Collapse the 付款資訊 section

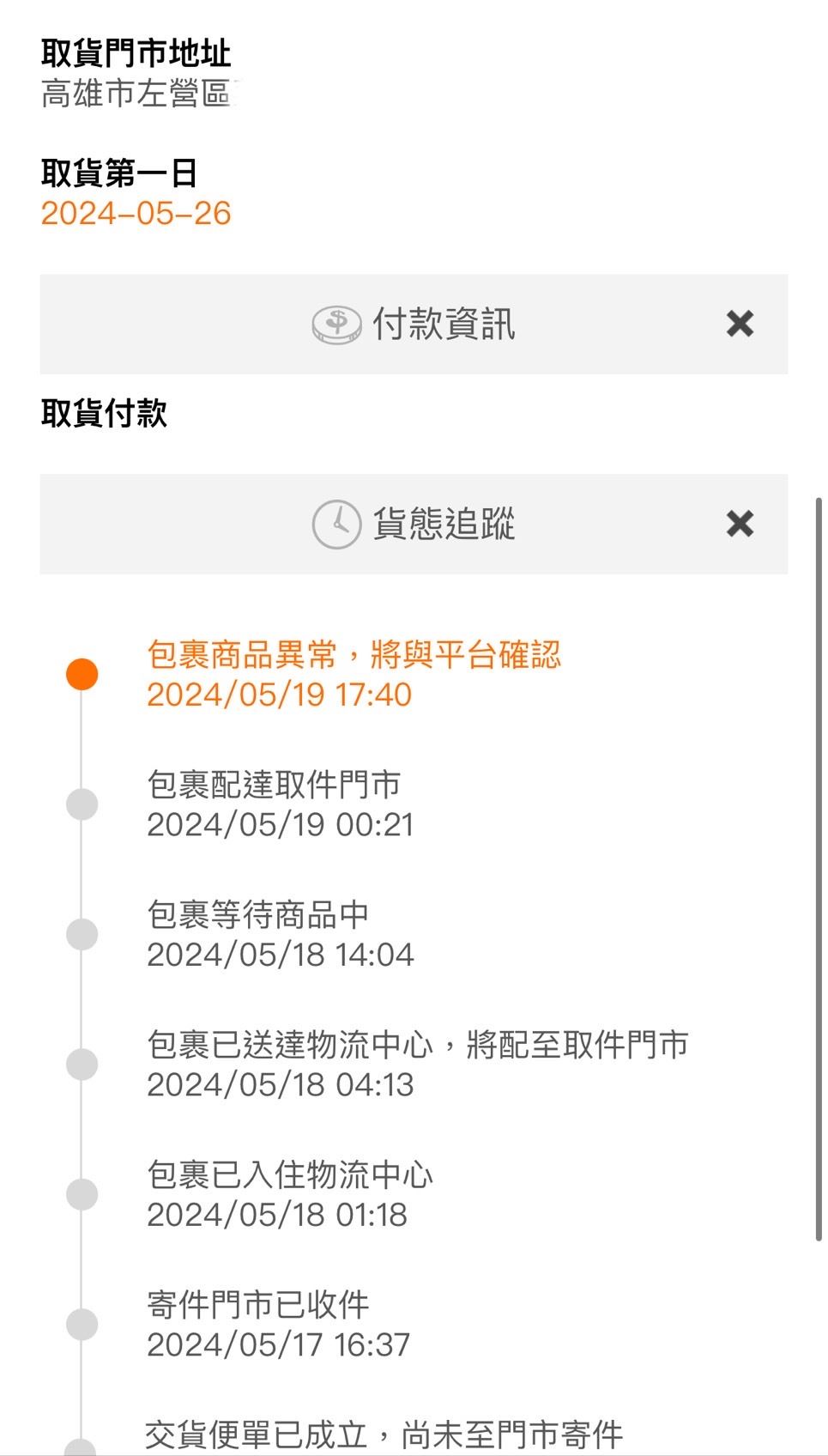point(739,324)
